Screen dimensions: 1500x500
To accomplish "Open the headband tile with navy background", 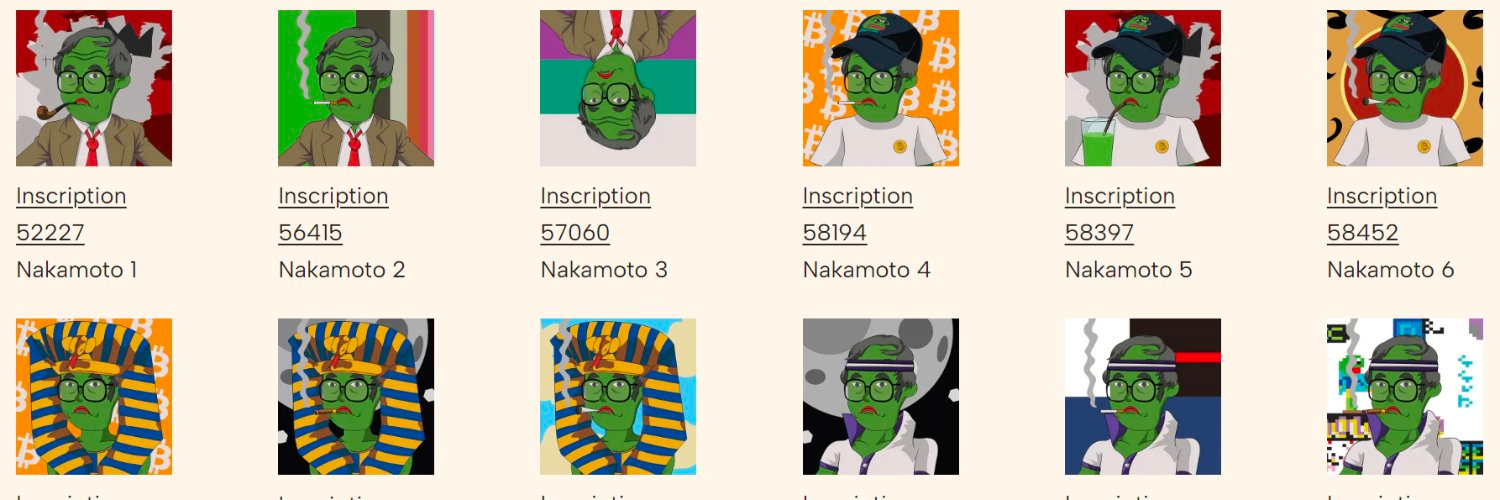I will tap(1142, 396).
